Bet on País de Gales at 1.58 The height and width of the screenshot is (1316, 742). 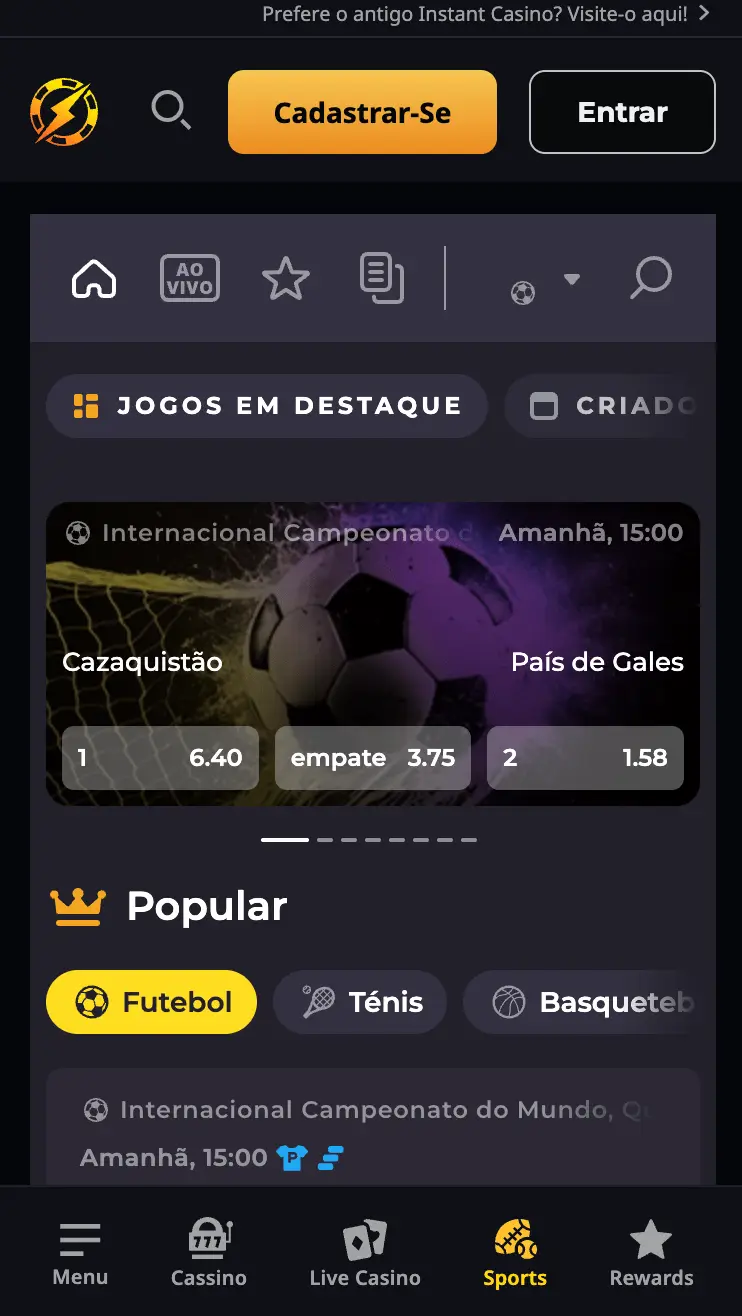click(x=585, y=758)
